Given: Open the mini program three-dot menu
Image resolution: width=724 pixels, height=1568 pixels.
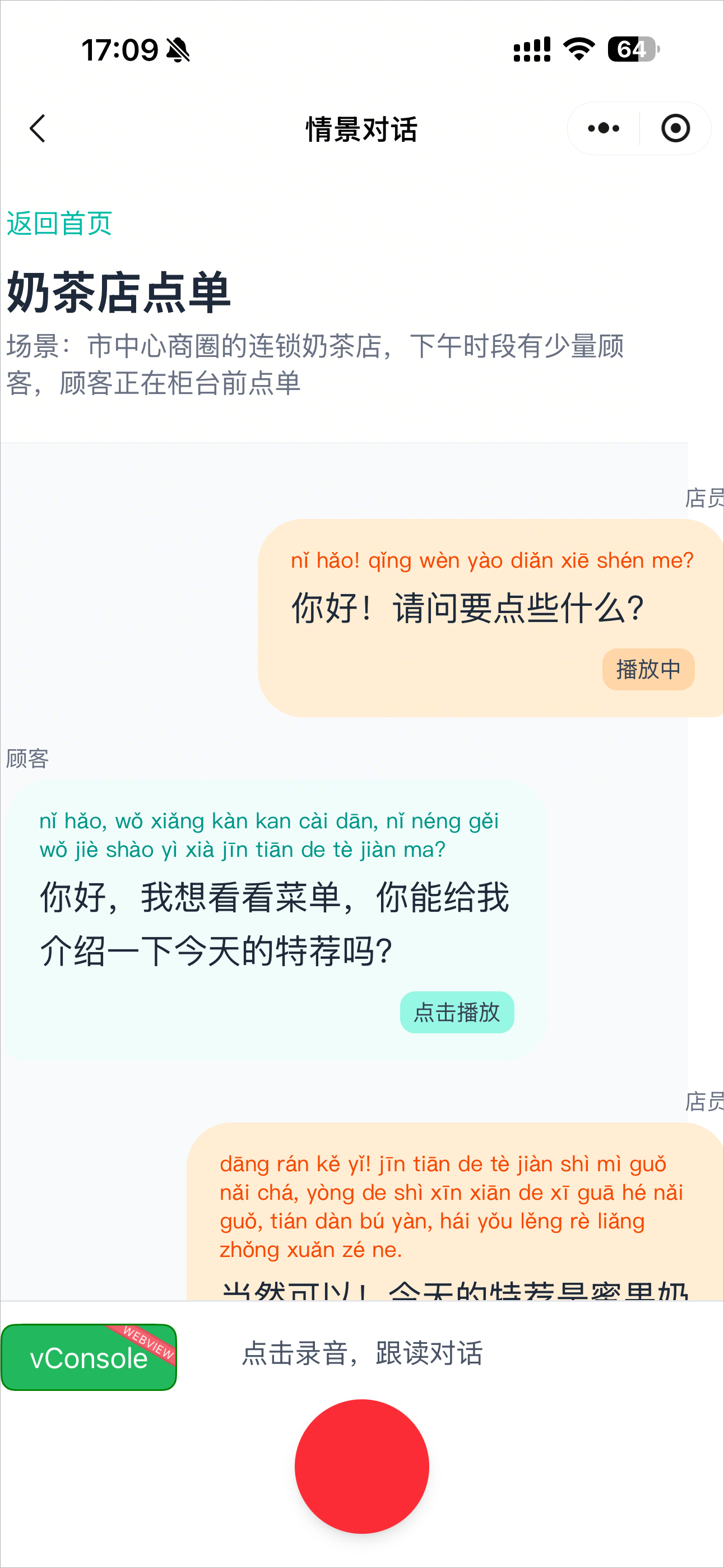Looking at the screenshot, I should [x=604, y=128].
